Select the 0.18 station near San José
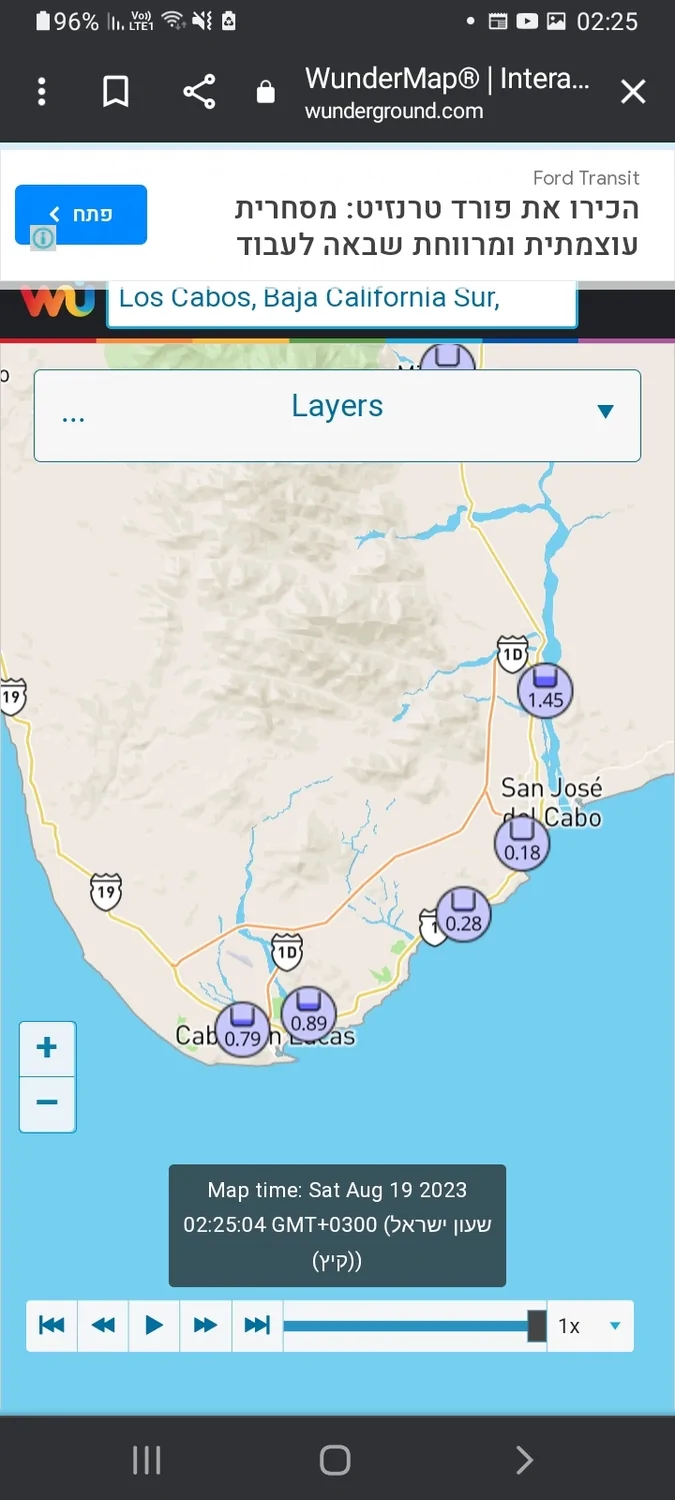 522,843
